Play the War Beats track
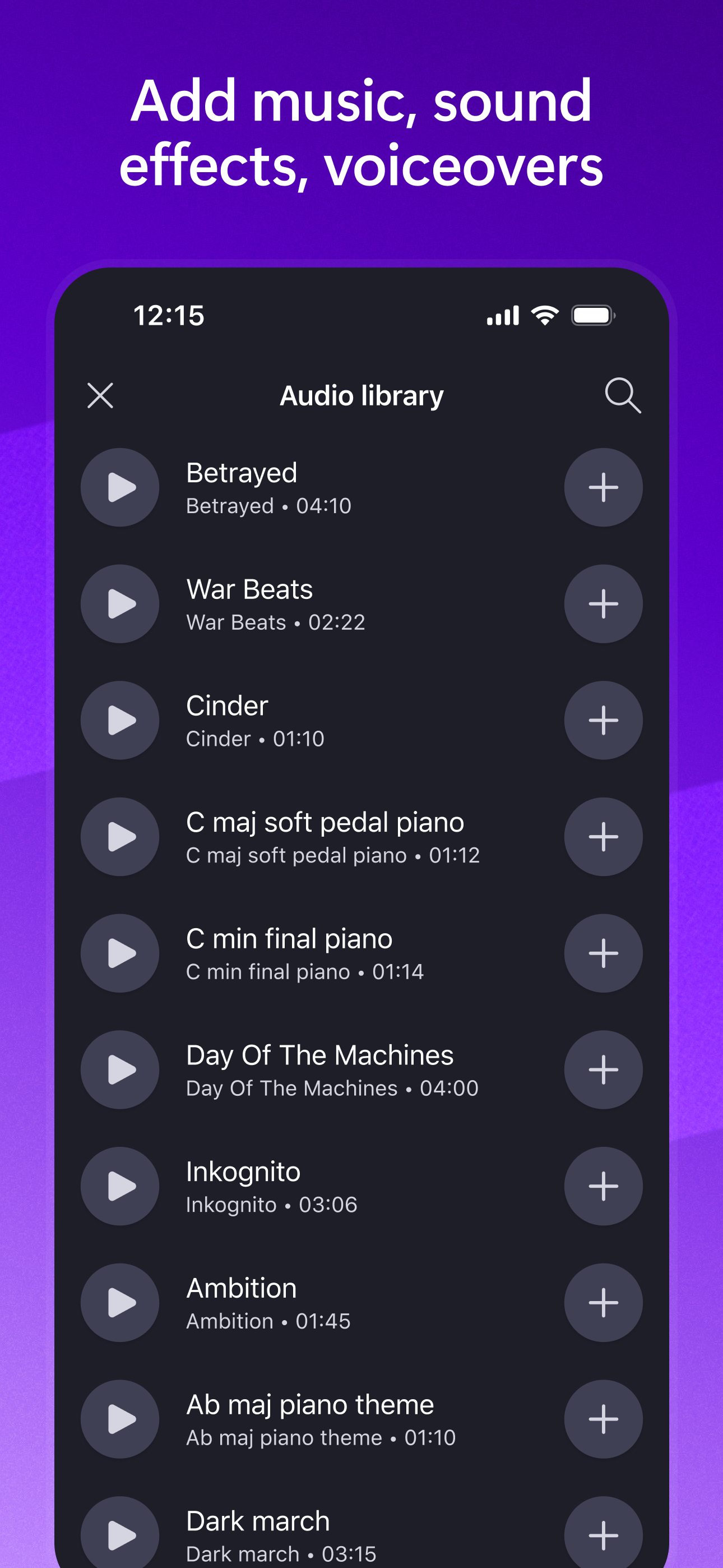This screenshot has width=723, height=1568. pyautogui.click(x=120, y=603)
